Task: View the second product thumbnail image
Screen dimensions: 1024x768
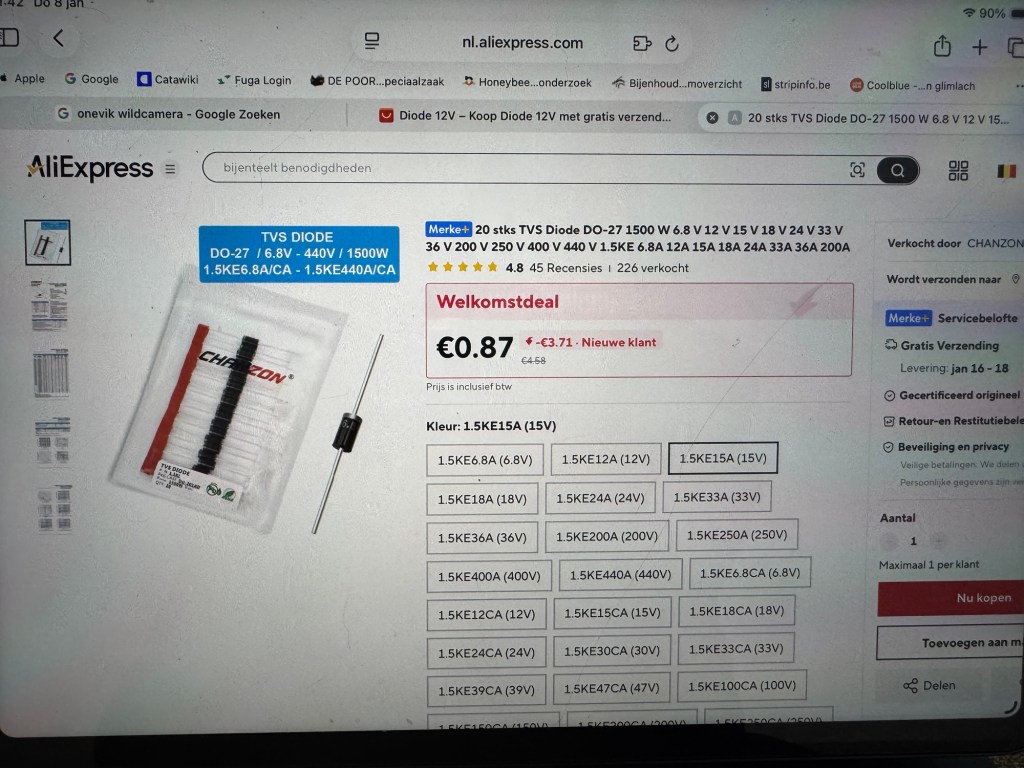Action: (48, 306)
